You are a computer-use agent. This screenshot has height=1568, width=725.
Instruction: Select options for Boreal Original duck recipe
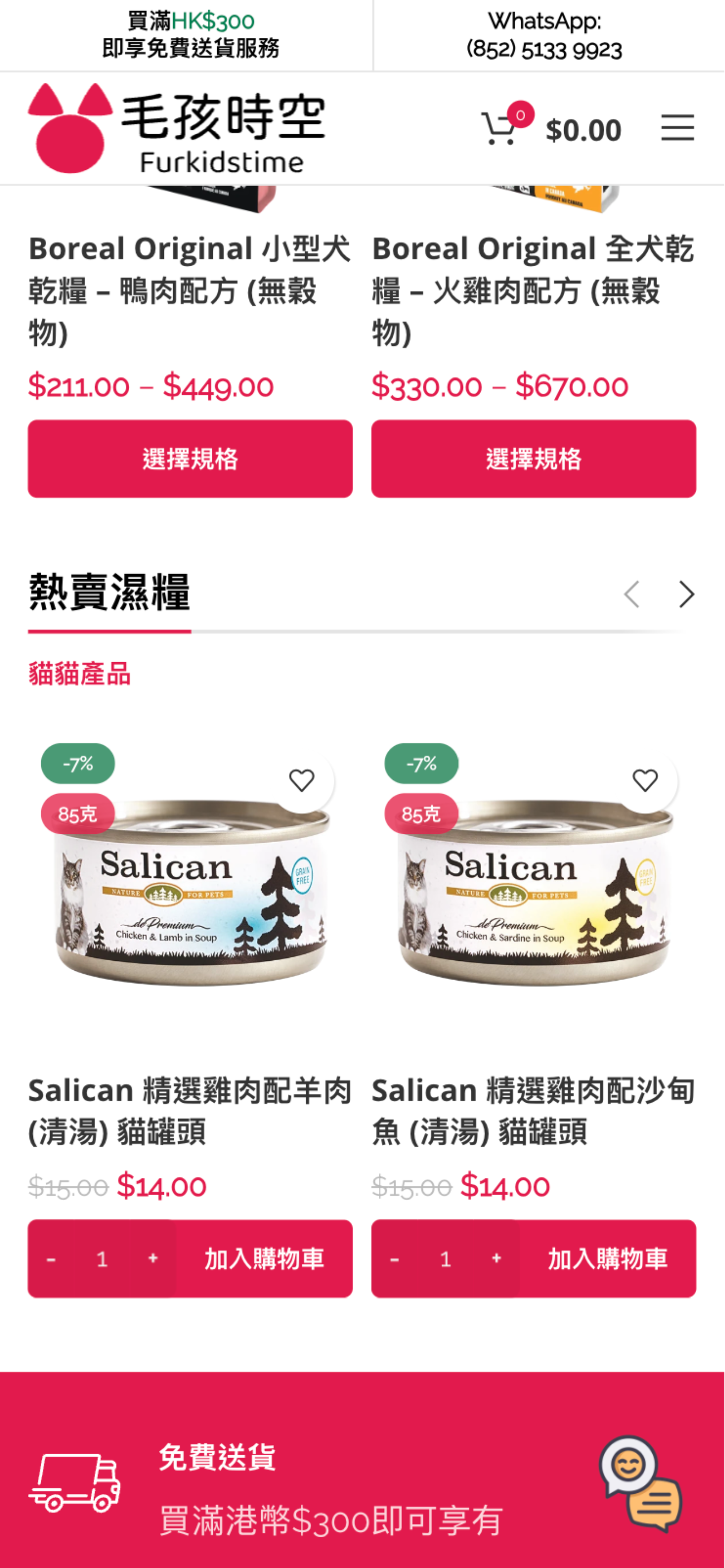coord(190,458)
